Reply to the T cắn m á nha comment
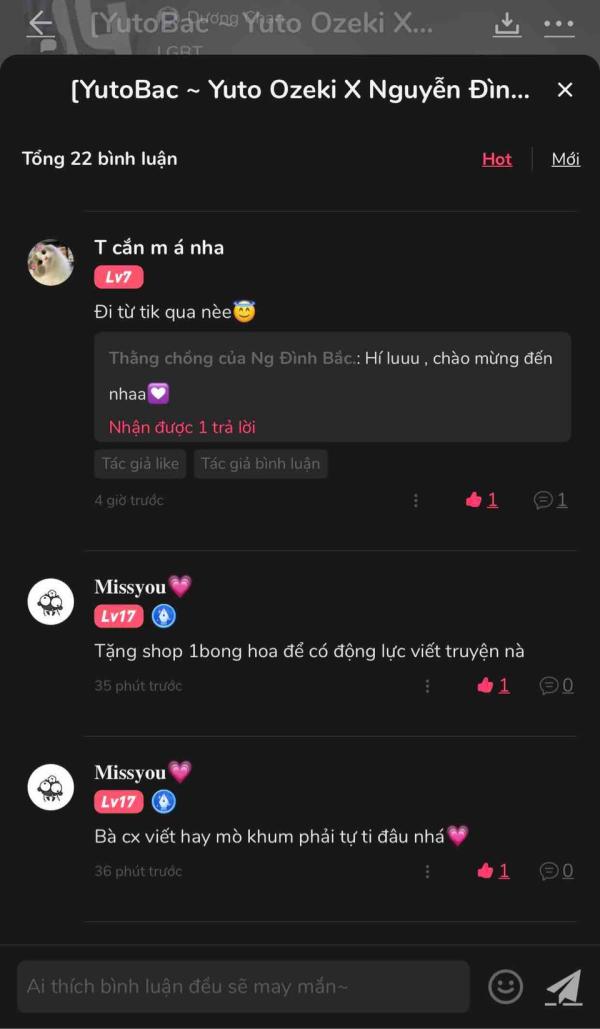Screen dimensions: 600x1029 549,500
